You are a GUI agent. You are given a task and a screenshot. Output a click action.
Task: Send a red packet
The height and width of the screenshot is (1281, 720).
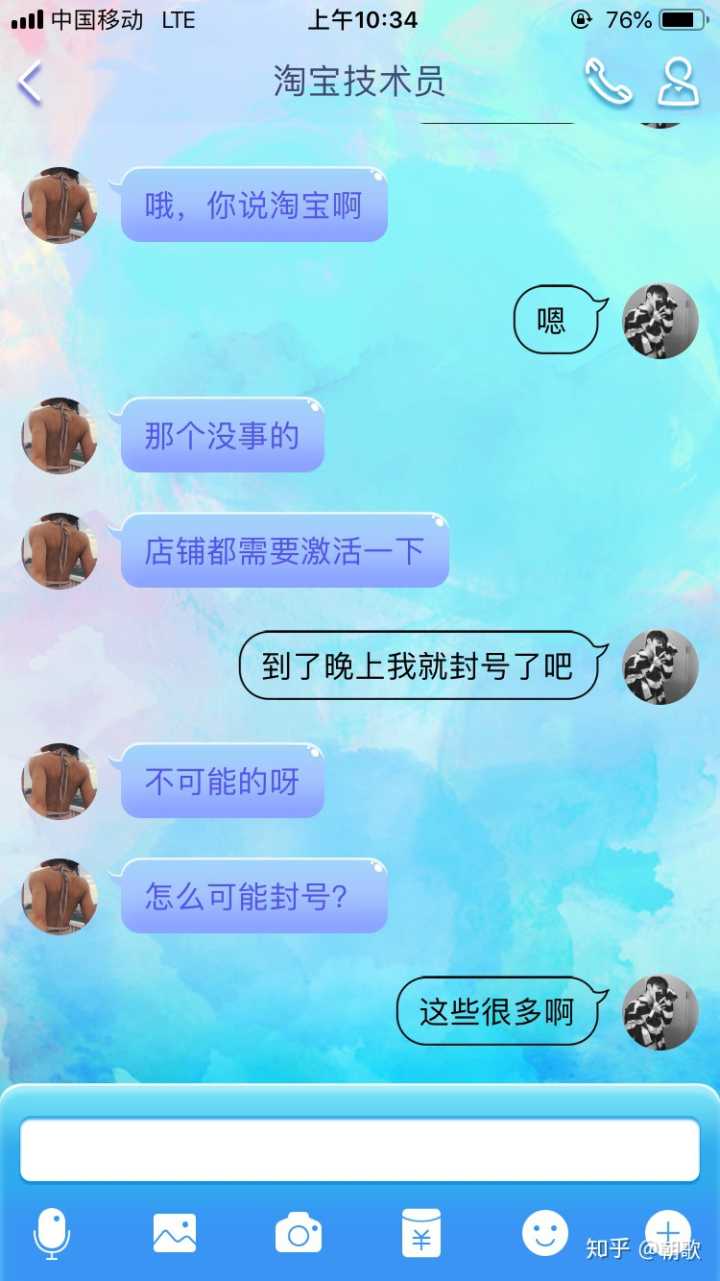click(421, 1232)
